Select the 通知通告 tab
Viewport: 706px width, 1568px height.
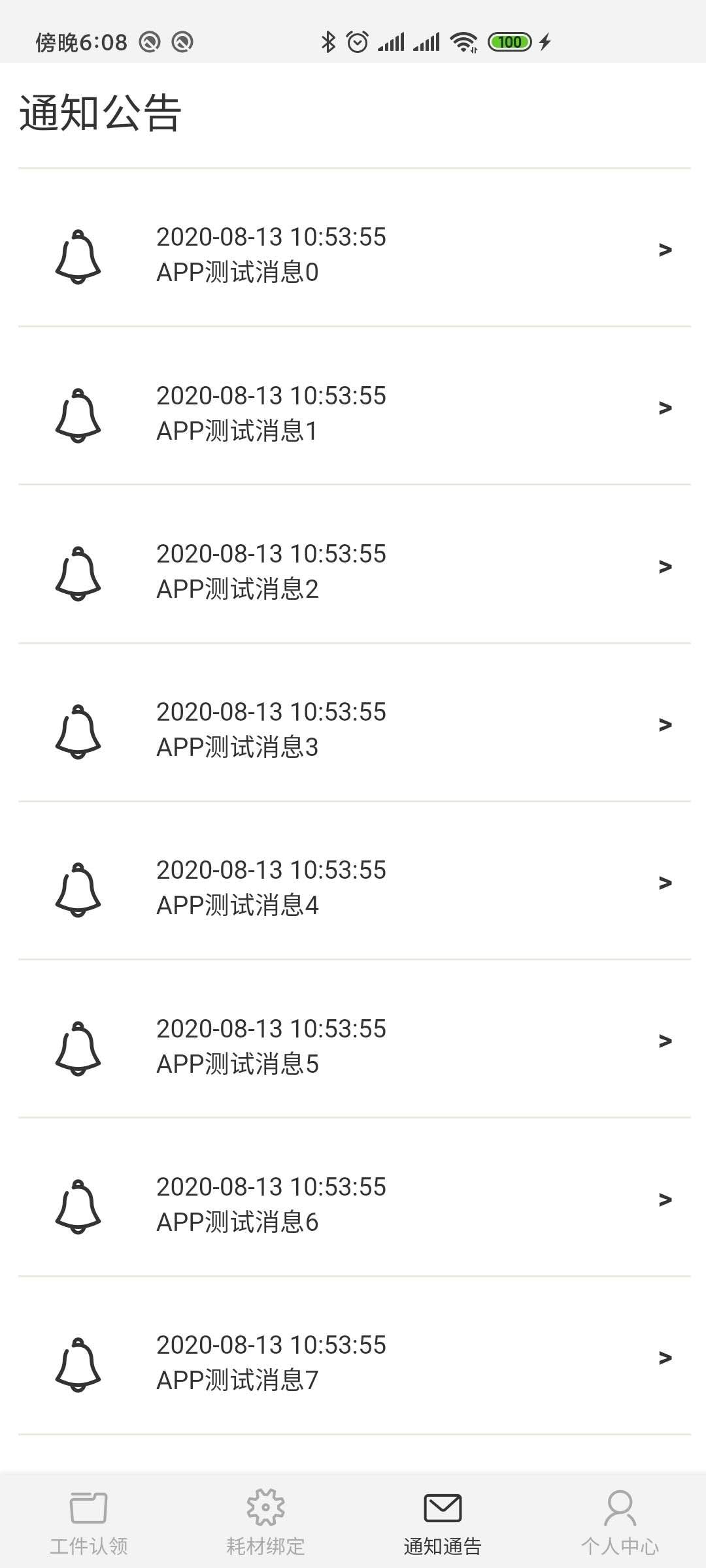(443, 1521)
